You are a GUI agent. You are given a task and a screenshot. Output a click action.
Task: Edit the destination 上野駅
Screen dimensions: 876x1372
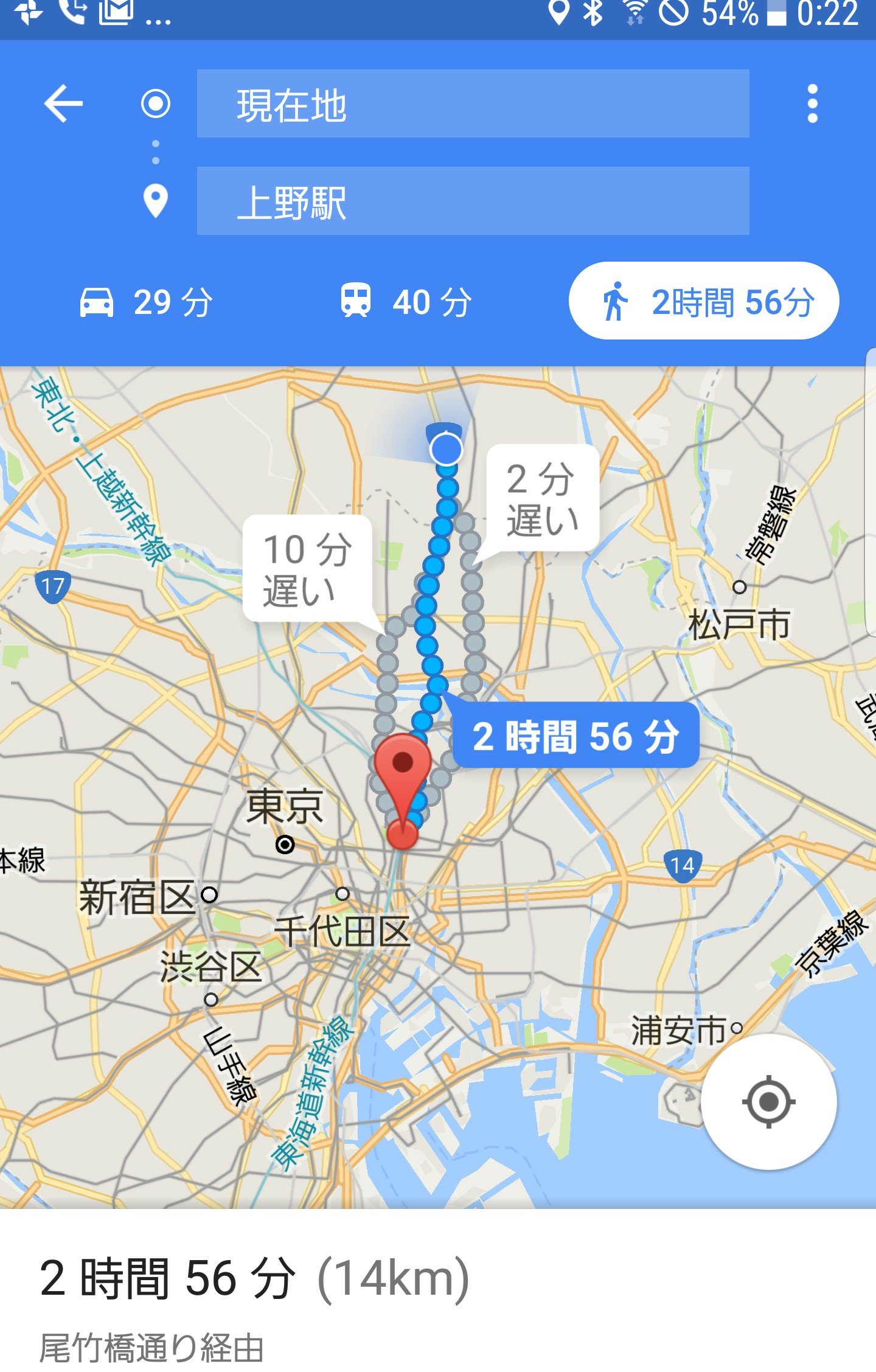(x=473, y=201)
